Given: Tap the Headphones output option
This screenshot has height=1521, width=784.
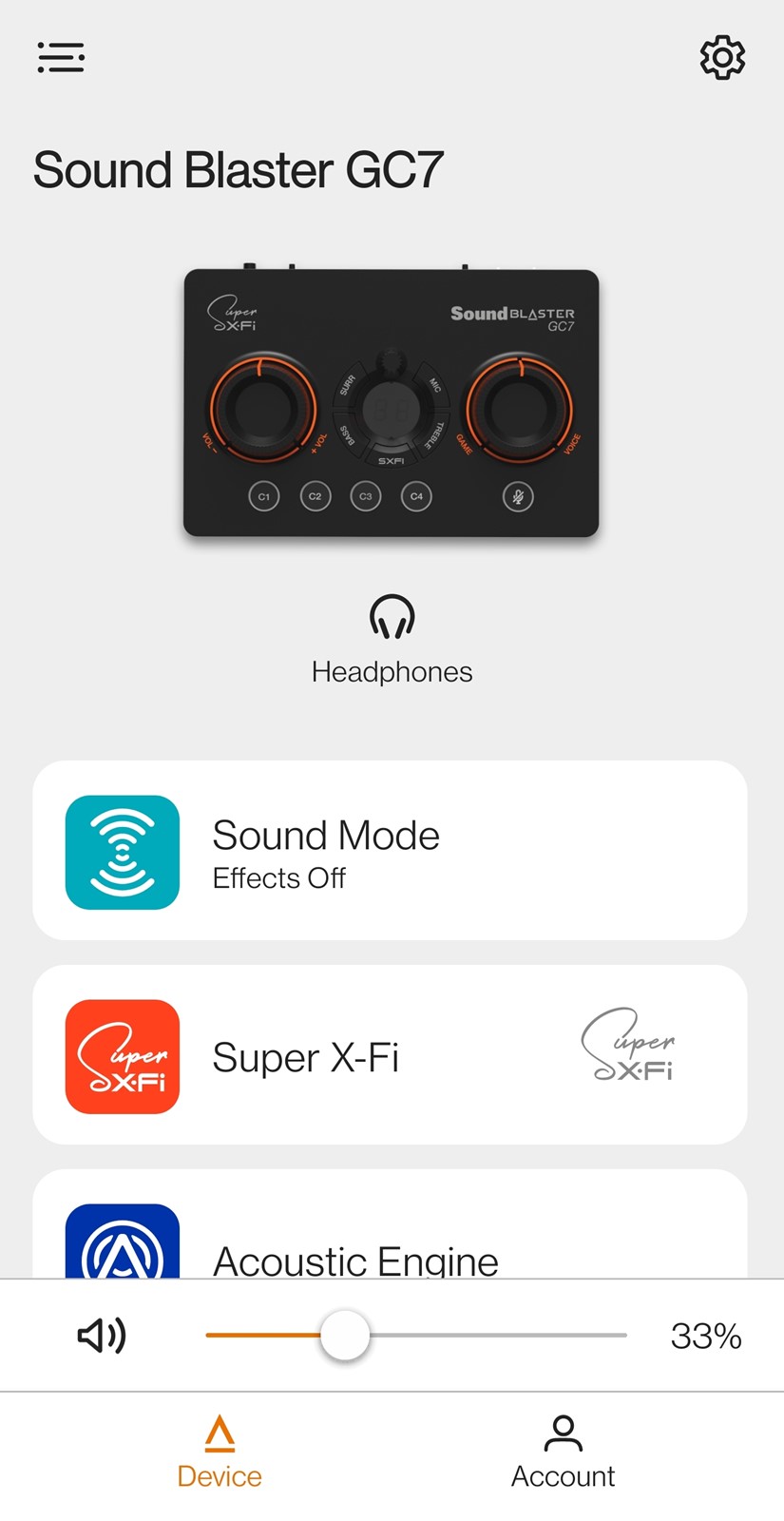Looking at the screenshot, I should [x=392, y=640].
